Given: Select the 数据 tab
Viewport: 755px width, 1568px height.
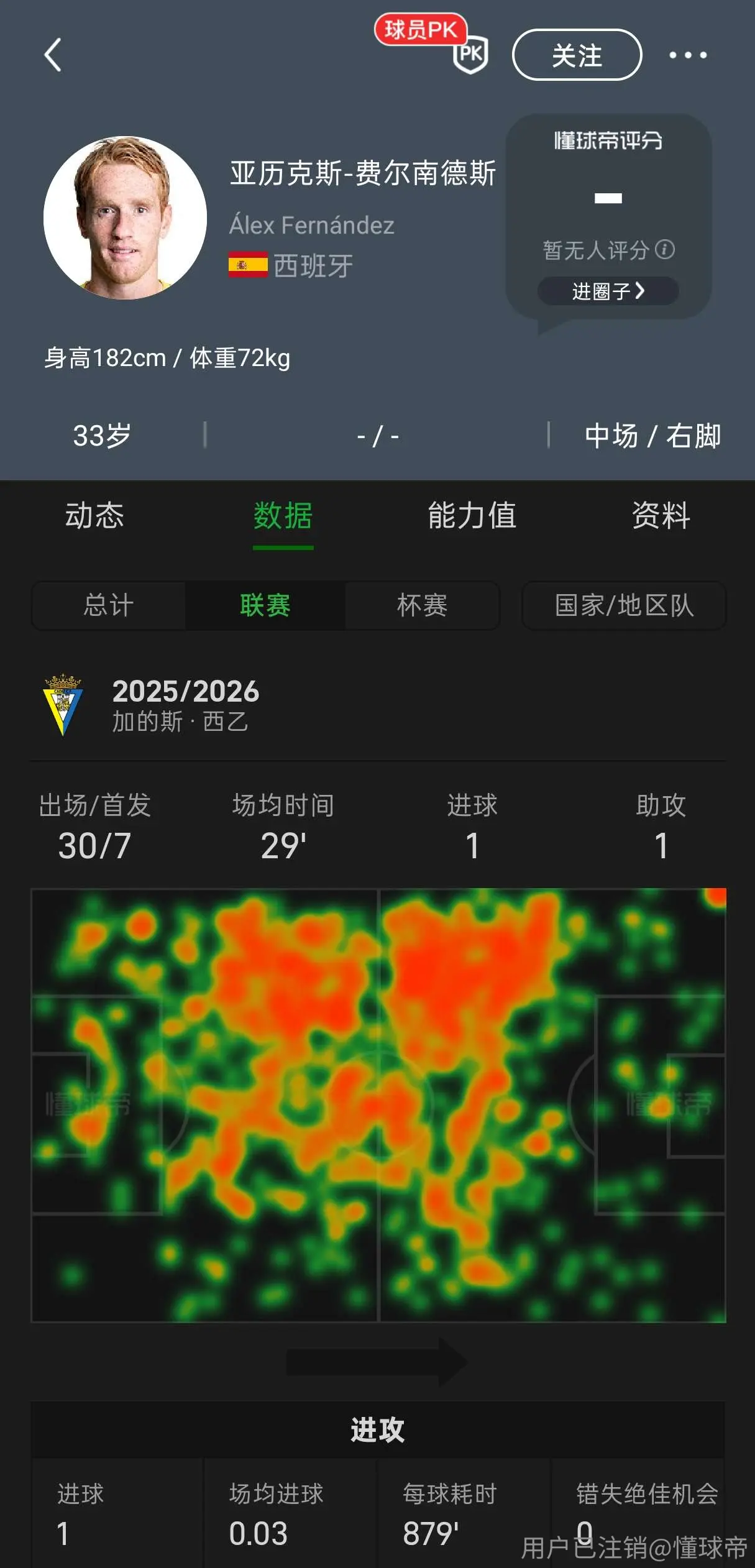Looking at the screenshot, I should coord(283,516).
